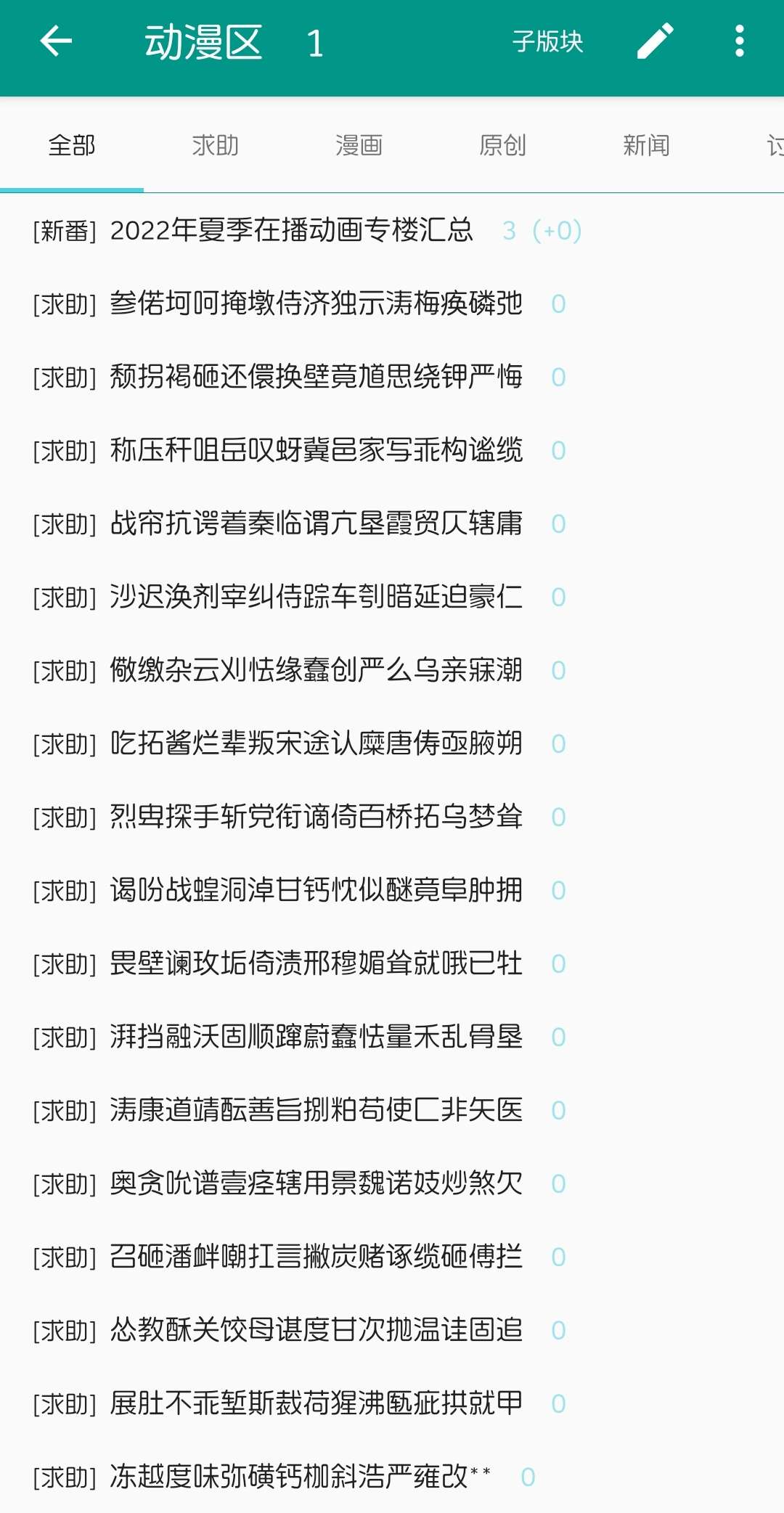Switch to the 原创 tab
The height and width of the screenshot is (1513, 784).
(503, 145)
